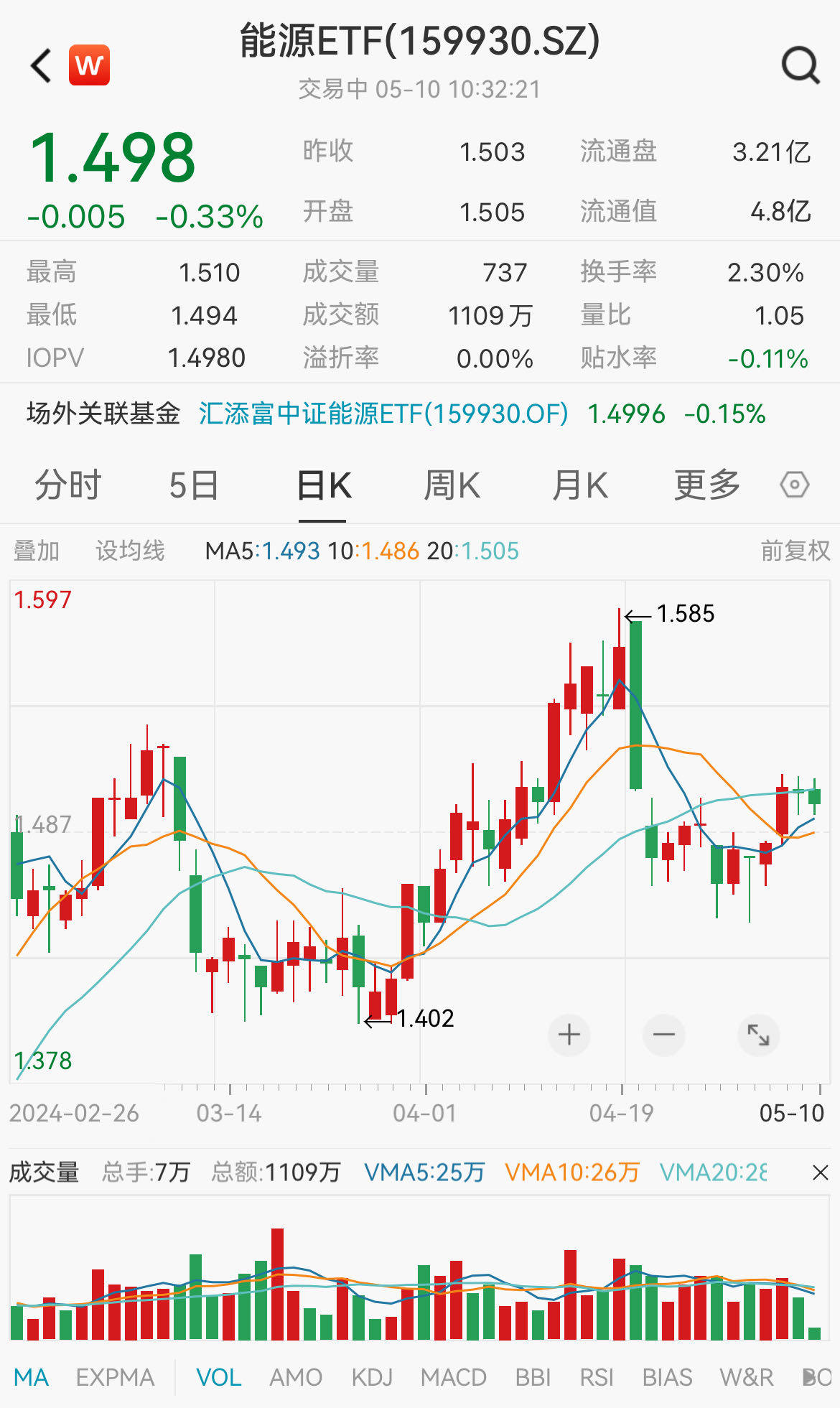The height and width of the screenshot is (1408, 840).
Task: Zoom in chart with the plus icon
Action: tap(569, 1035)
